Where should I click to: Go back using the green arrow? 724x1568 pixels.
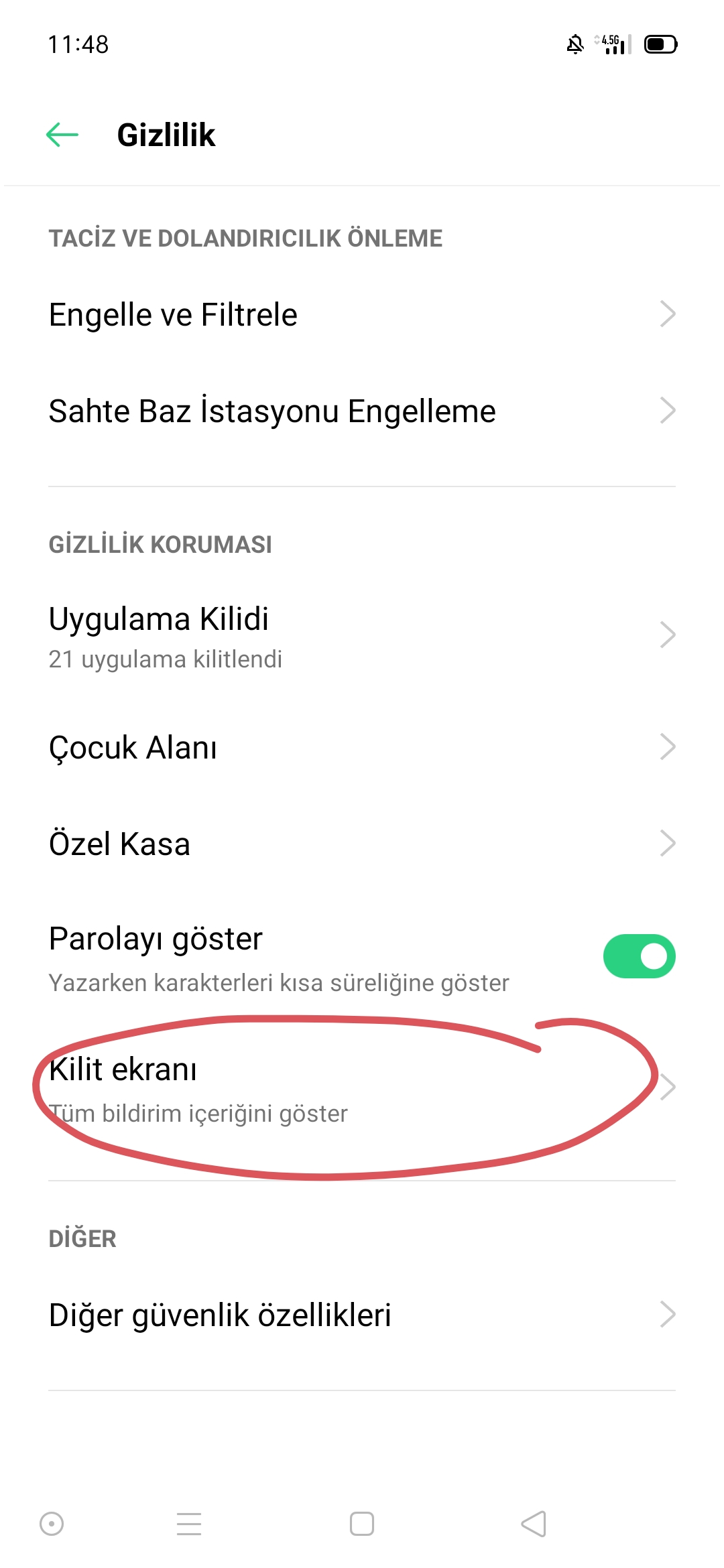tap(62, 135)
